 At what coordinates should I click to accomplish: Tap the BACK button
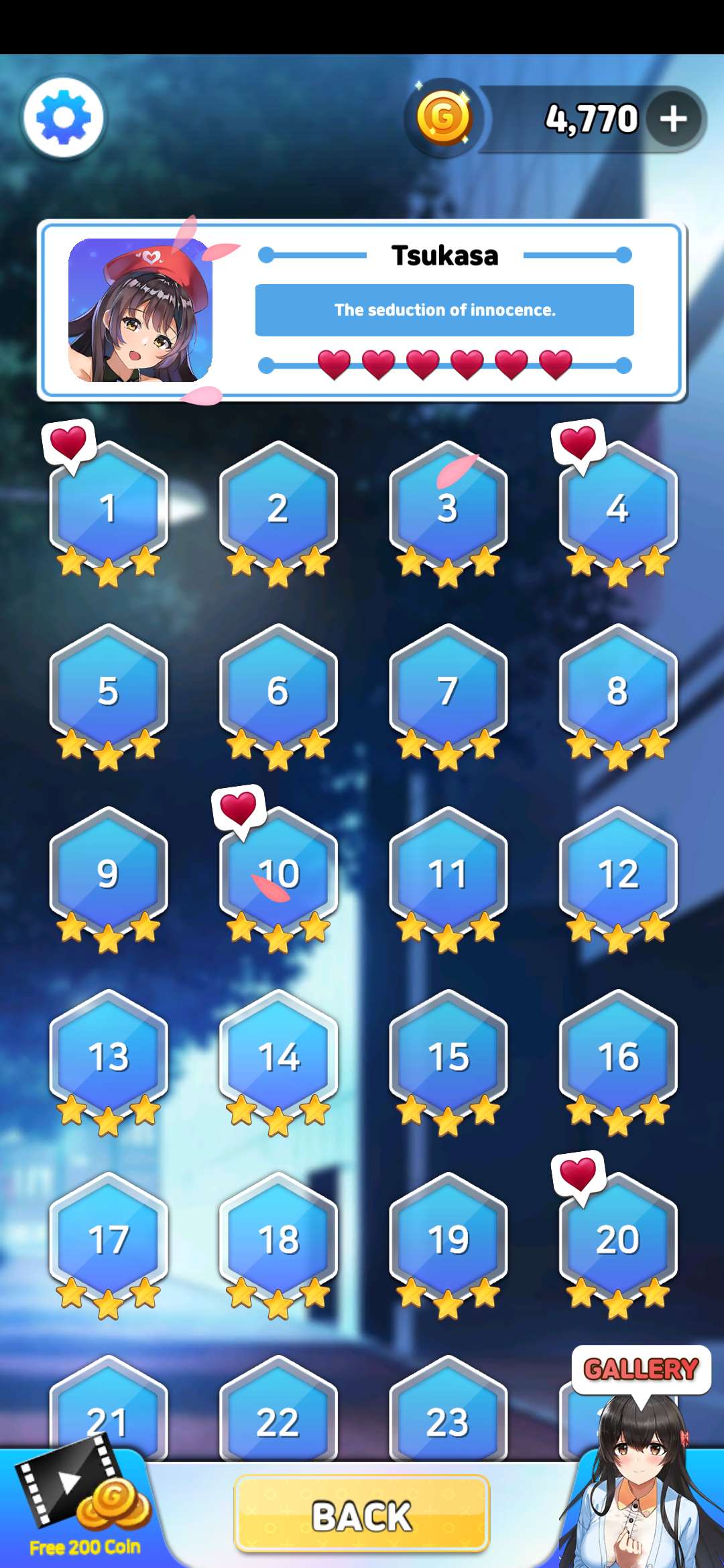(x=362, y=1516)
